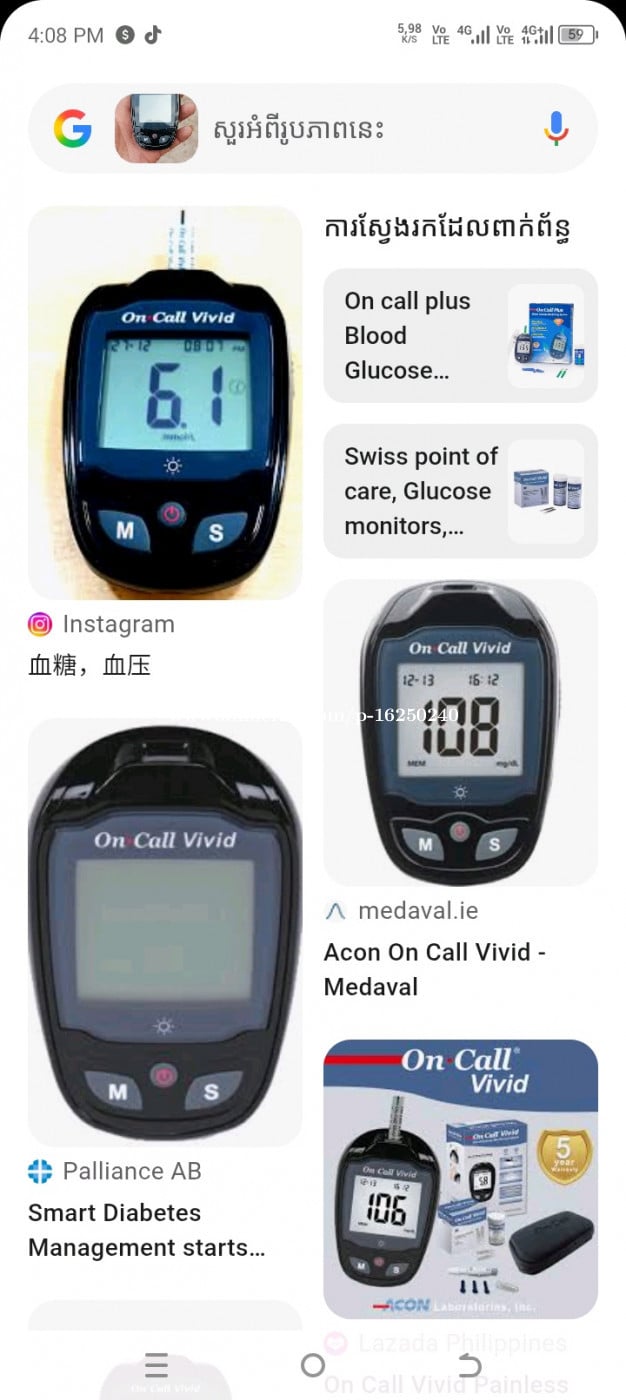Screen dimensions: 626x1400
Task: Go to the home screen via home button
Action: (x=313, y=1365)
